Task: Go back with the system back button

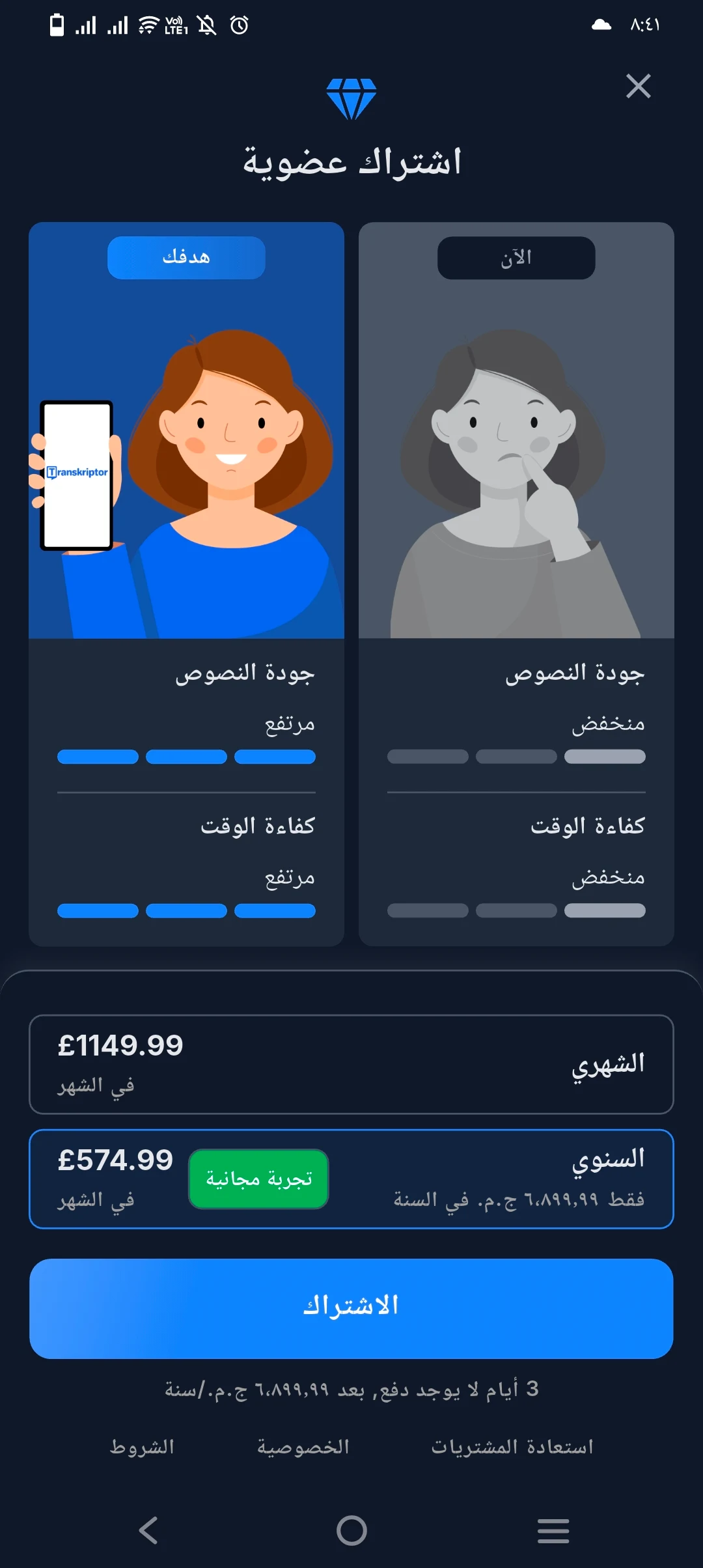Action: click(x=148, y=1530)
